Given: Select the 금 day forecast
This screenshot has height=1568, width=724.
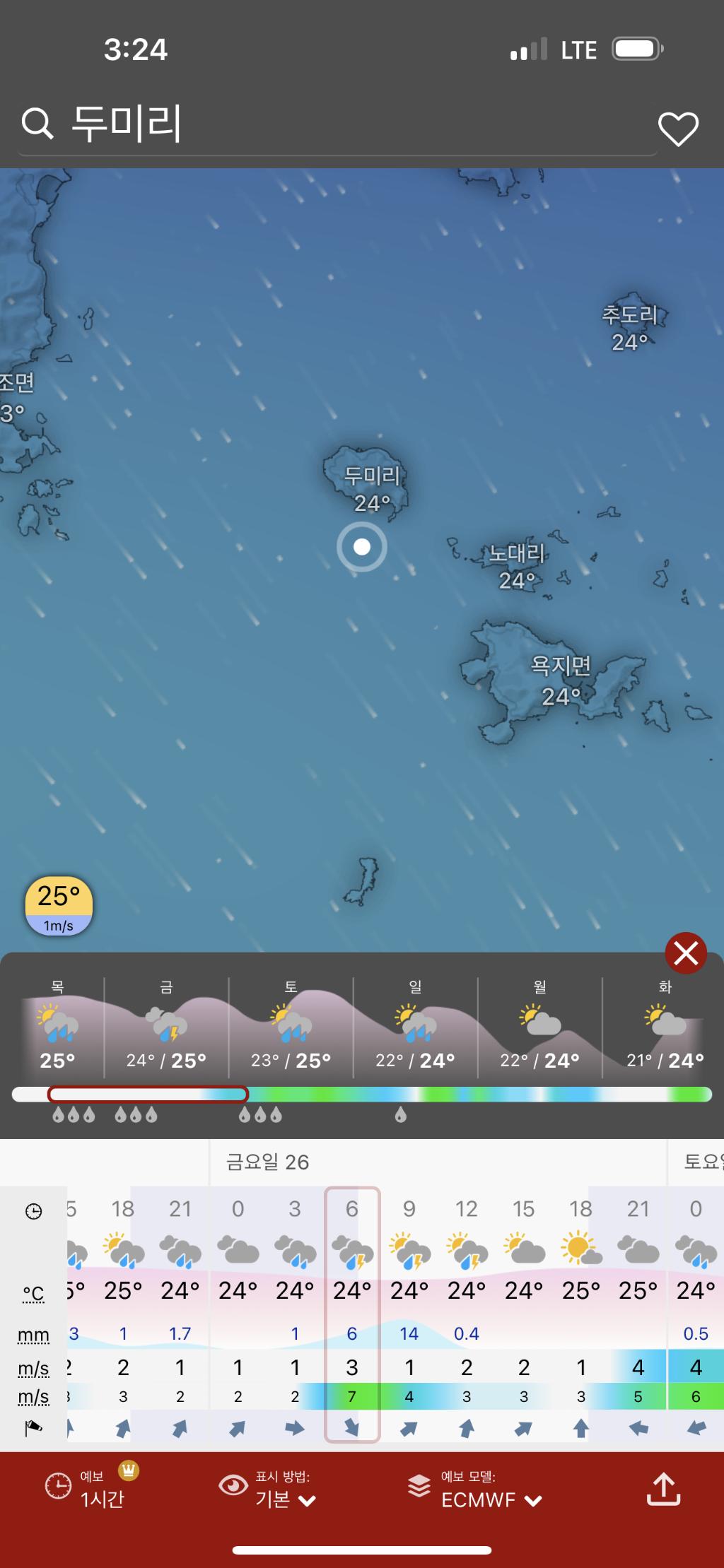Looking at the screenshot, I should [166, 1027].
